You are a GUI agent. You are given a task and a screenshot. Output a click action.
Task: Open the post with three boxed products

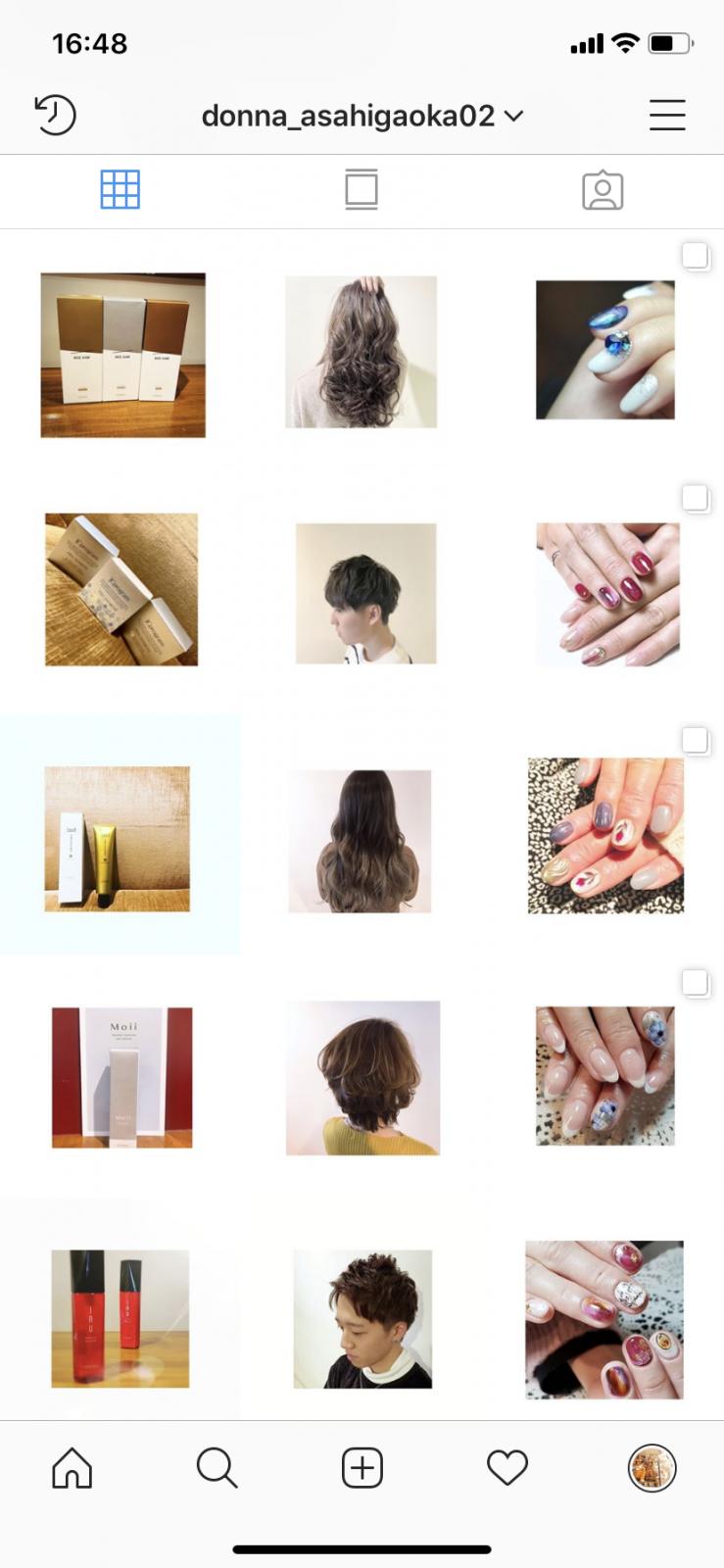coord(123,355)
